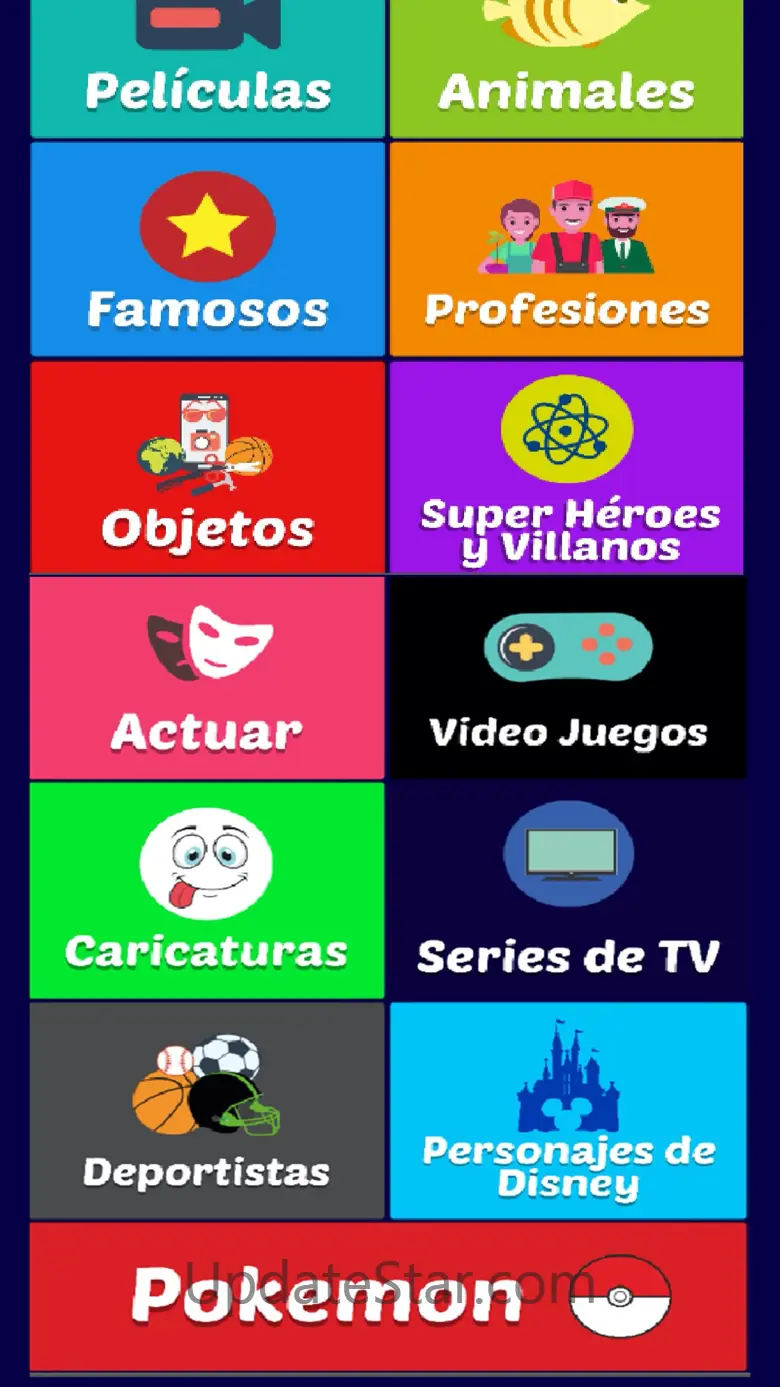Image resolution: width=780 pixels, height=1387 pixels.
Task: Tap the Series de TV tile
Action: [567, 890]
